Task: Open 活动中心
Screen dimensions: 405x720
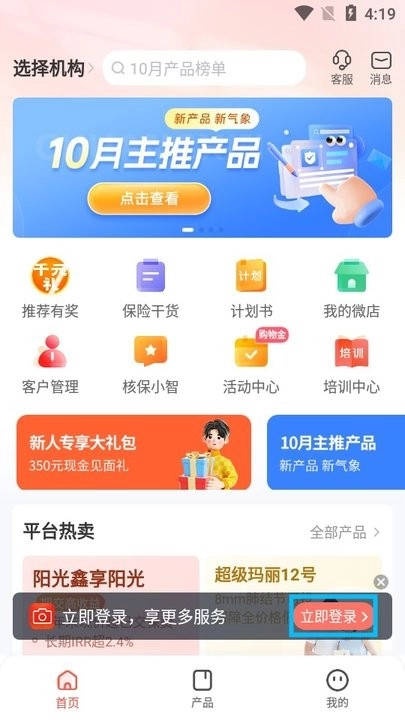Action: [251, 364]
